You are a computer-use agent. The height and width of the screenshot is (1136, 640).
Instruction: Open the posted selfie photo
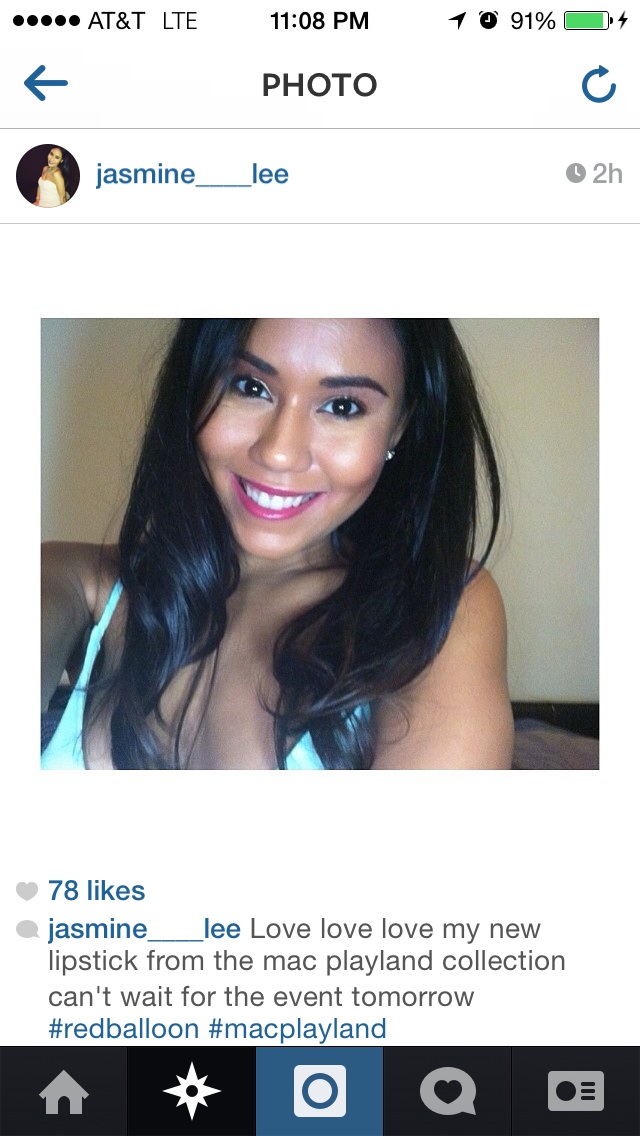(320, 544)
